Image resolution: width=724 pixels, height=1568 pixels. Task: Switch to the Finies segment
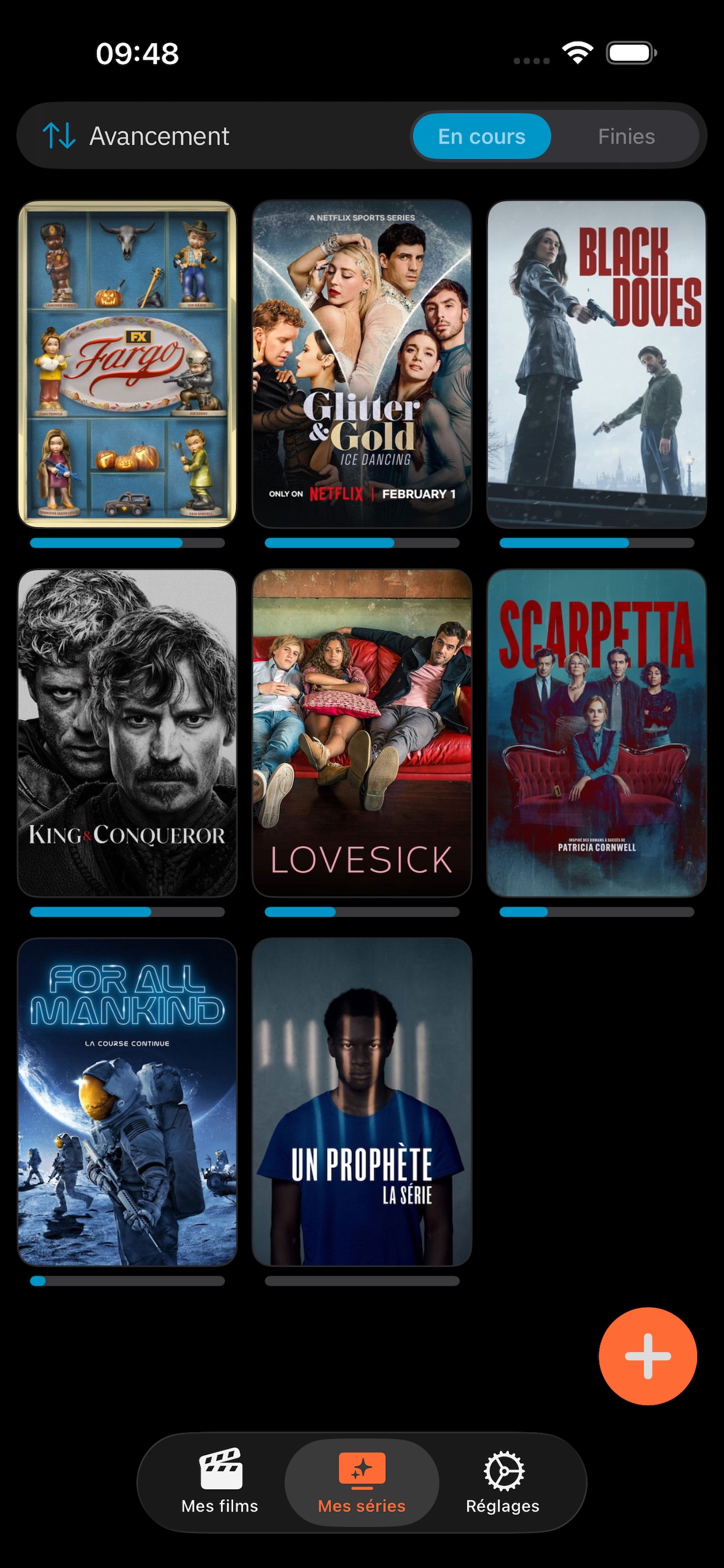click(626, 136)
